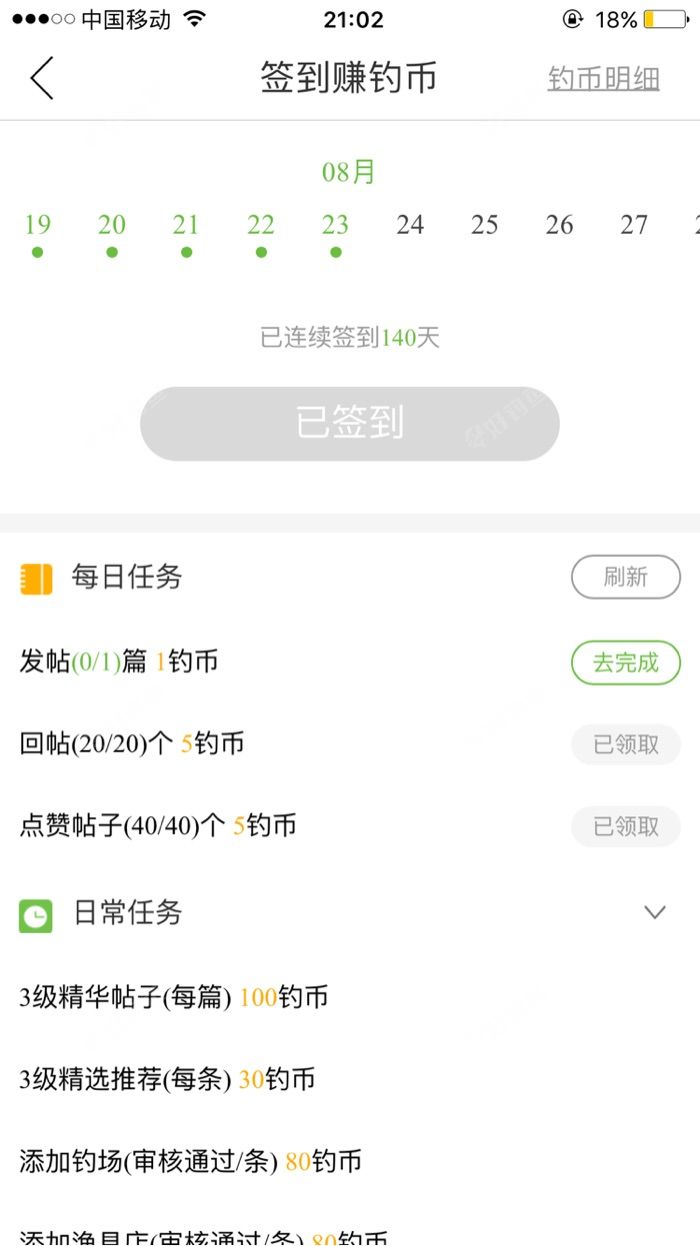Screen dimensions: 700x1246
Task: Refresh daily tasks with 刷新
Action: coord(625,577)
